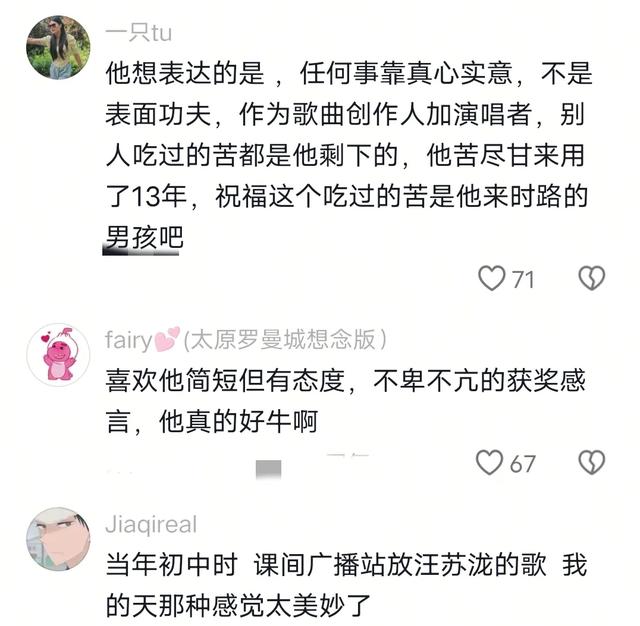Like fairy's comment about 获奖感言
Screen dimensions: 640x626
(489, 462)
